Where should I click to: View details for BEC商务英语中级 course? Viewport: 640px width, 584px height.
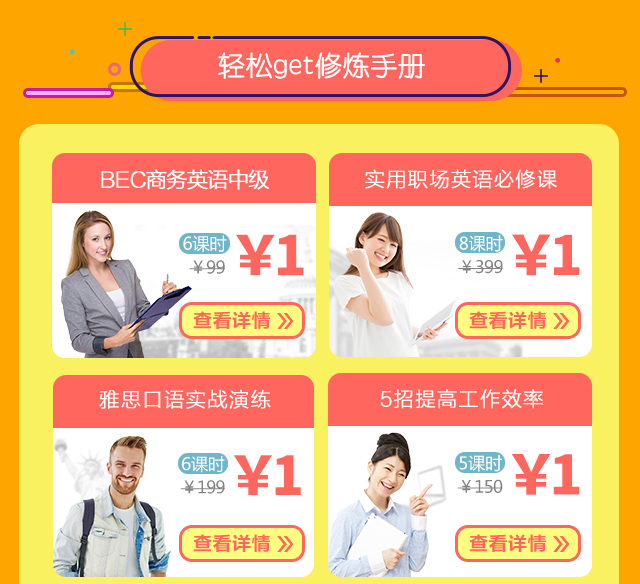pos(242,321)
